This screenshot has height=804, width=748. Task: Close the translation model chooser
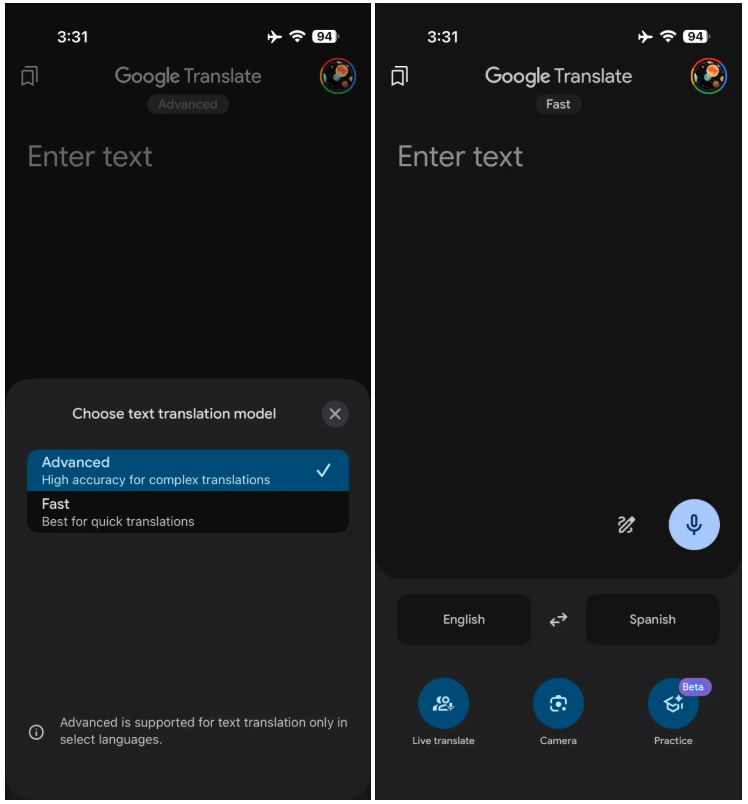[335, 414]
